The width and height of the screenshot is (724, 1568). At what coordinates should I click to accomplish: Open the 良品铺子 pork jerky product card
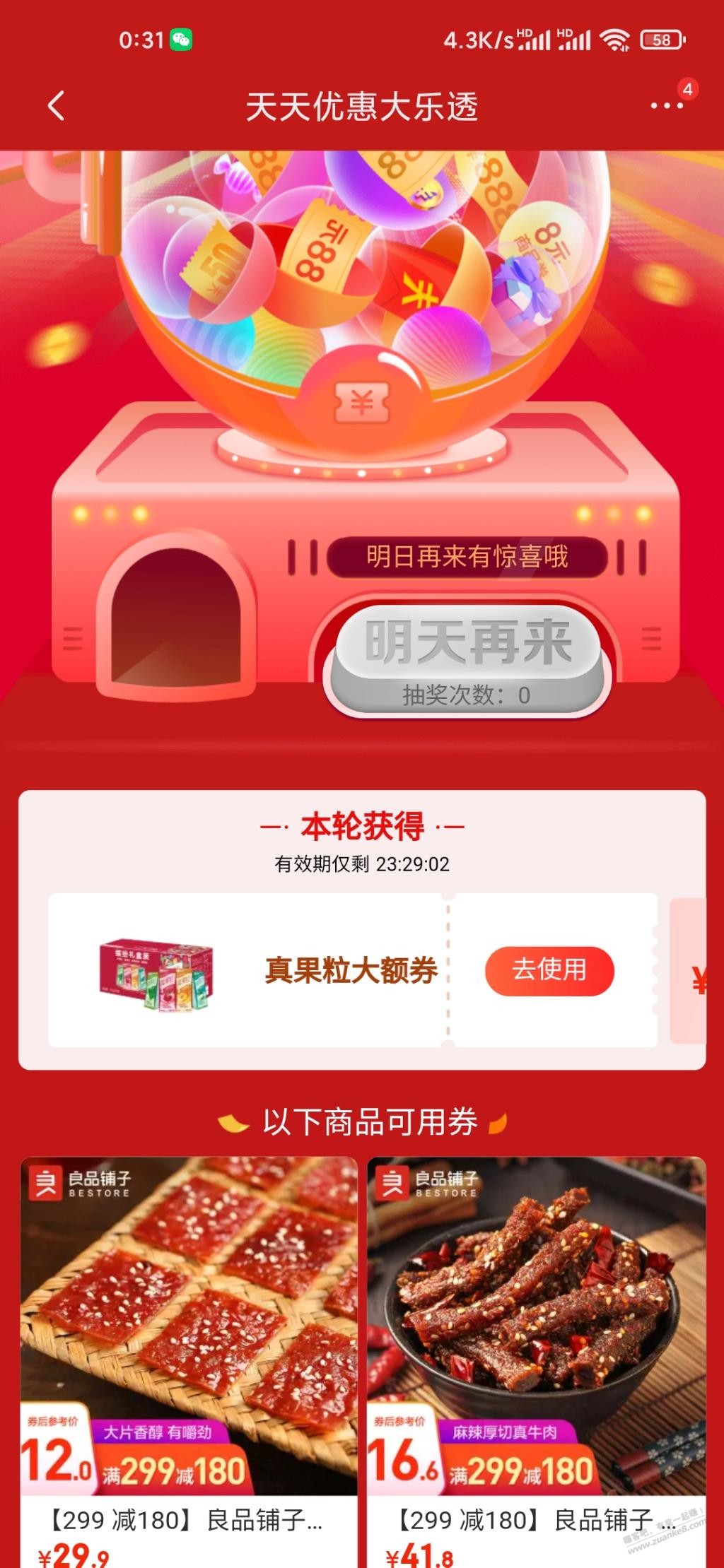(189, 1343)
